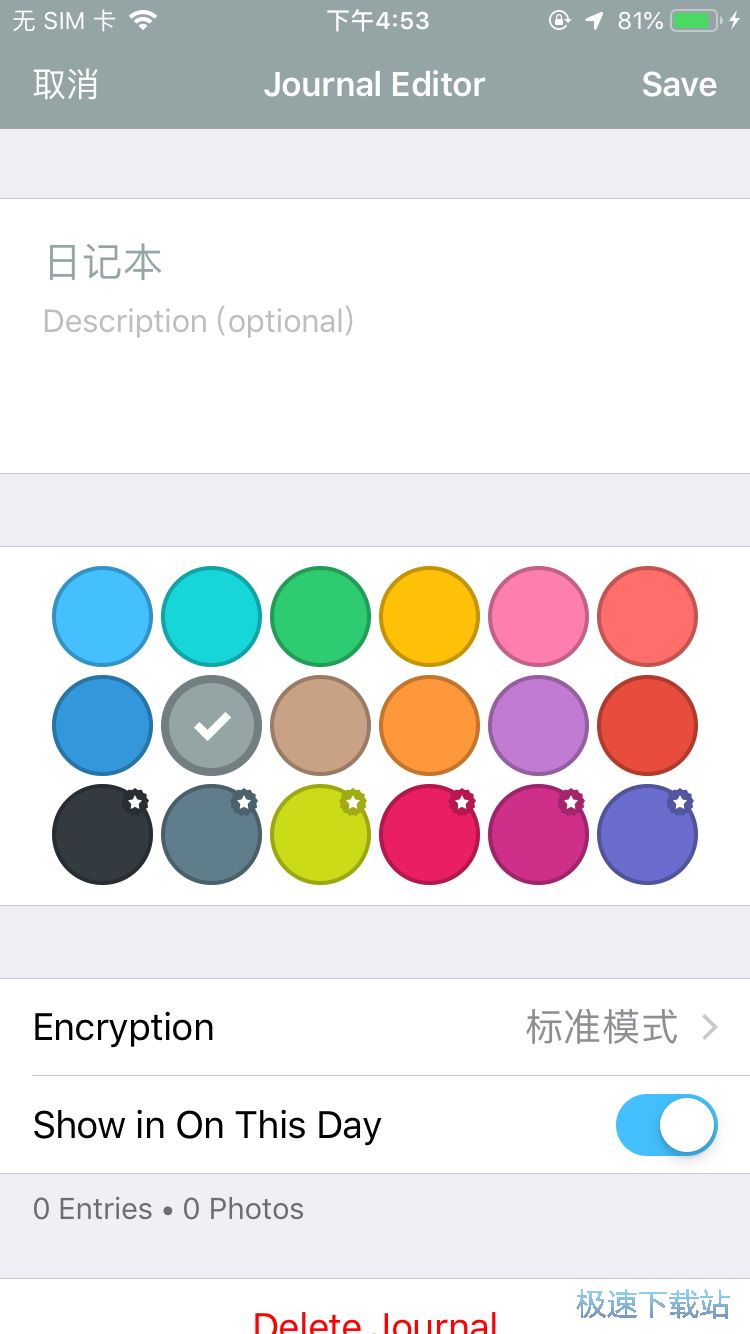This screenshot has width=750, height=1334.
Task: Choose the red color swatch
Action: (x=647, y=725)
